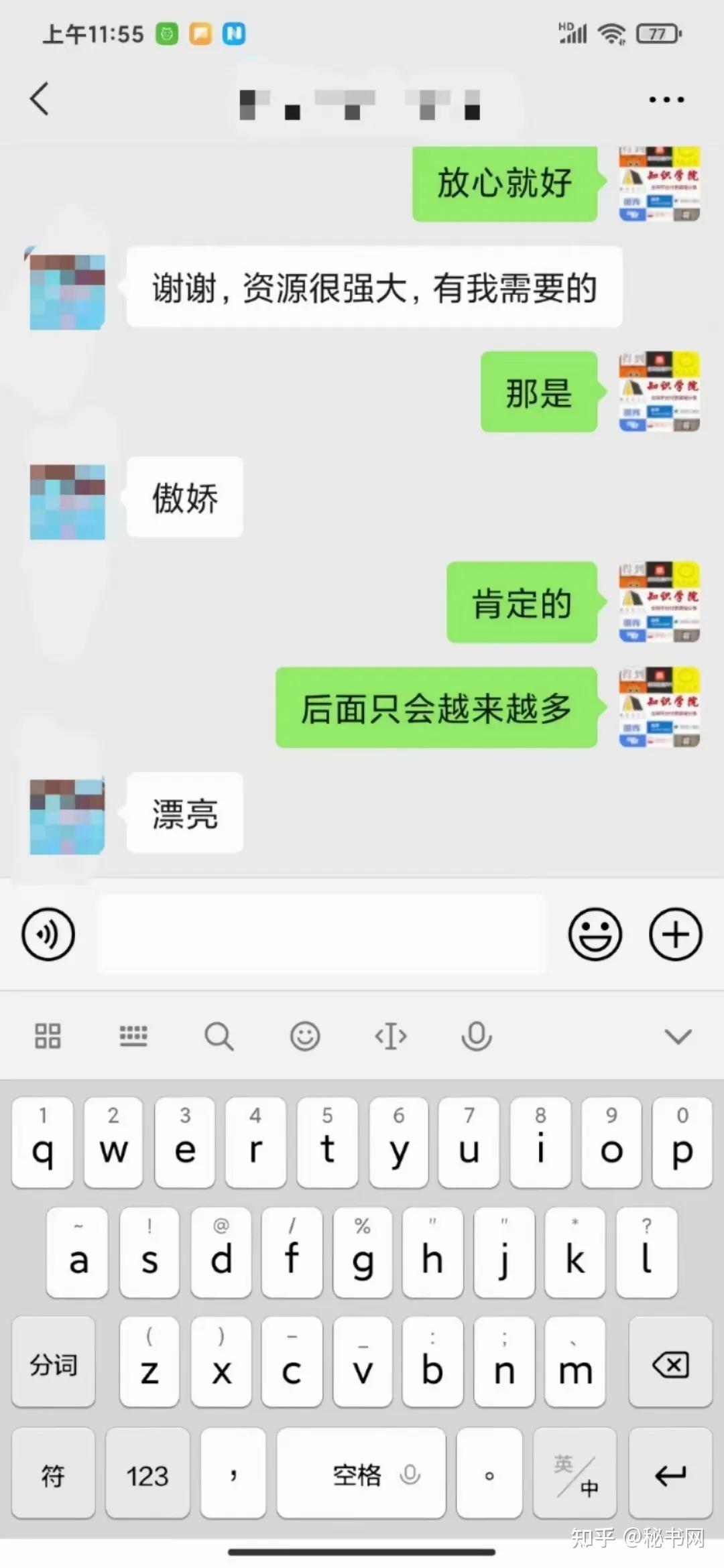Tap back arrow to leave the chat
Image resolution: width=724 pixels, height=1568 pixels.
pyautogui.click(x=39, y=99)
